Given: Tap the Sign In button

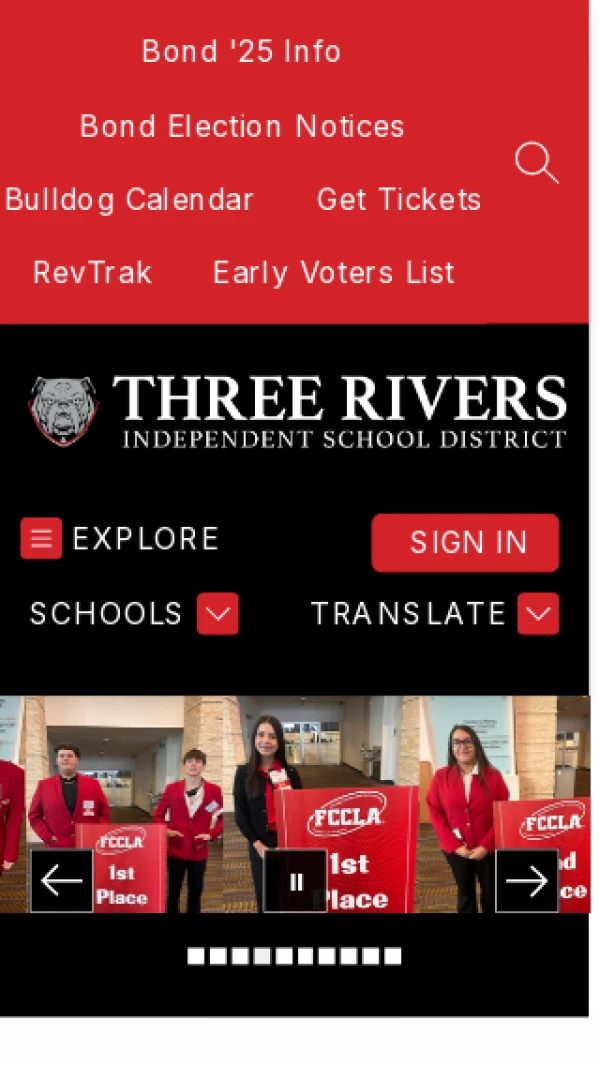Looking at the screenshot, I should (465, 543).
